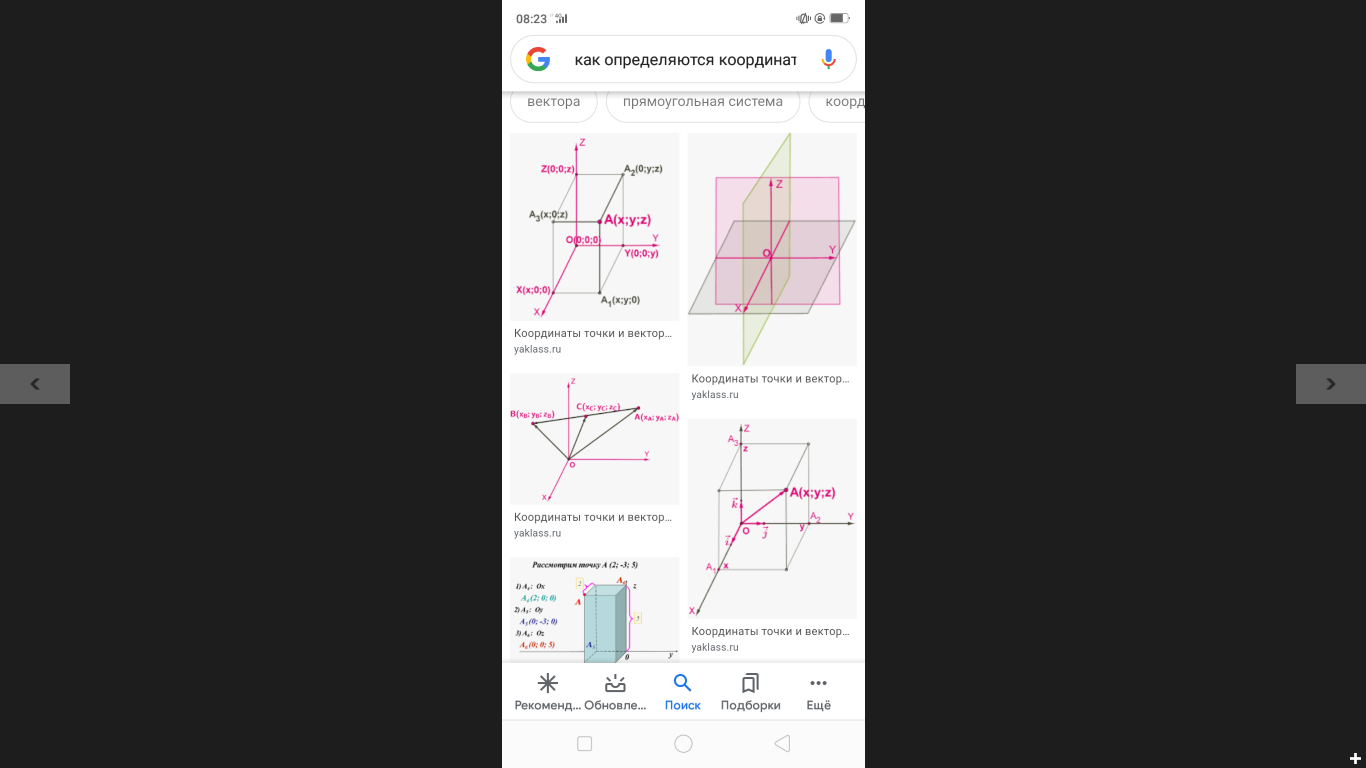Go to the next screenshot arrow
1366x768 pixels.
click(1330, 384)
